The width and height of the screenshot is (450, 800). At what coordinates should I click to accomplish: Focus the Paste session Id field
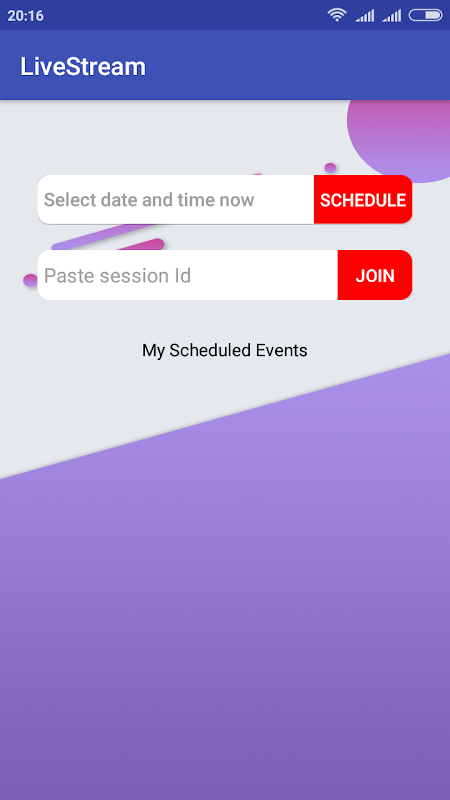pyautogui.click(x=187, y=275)
